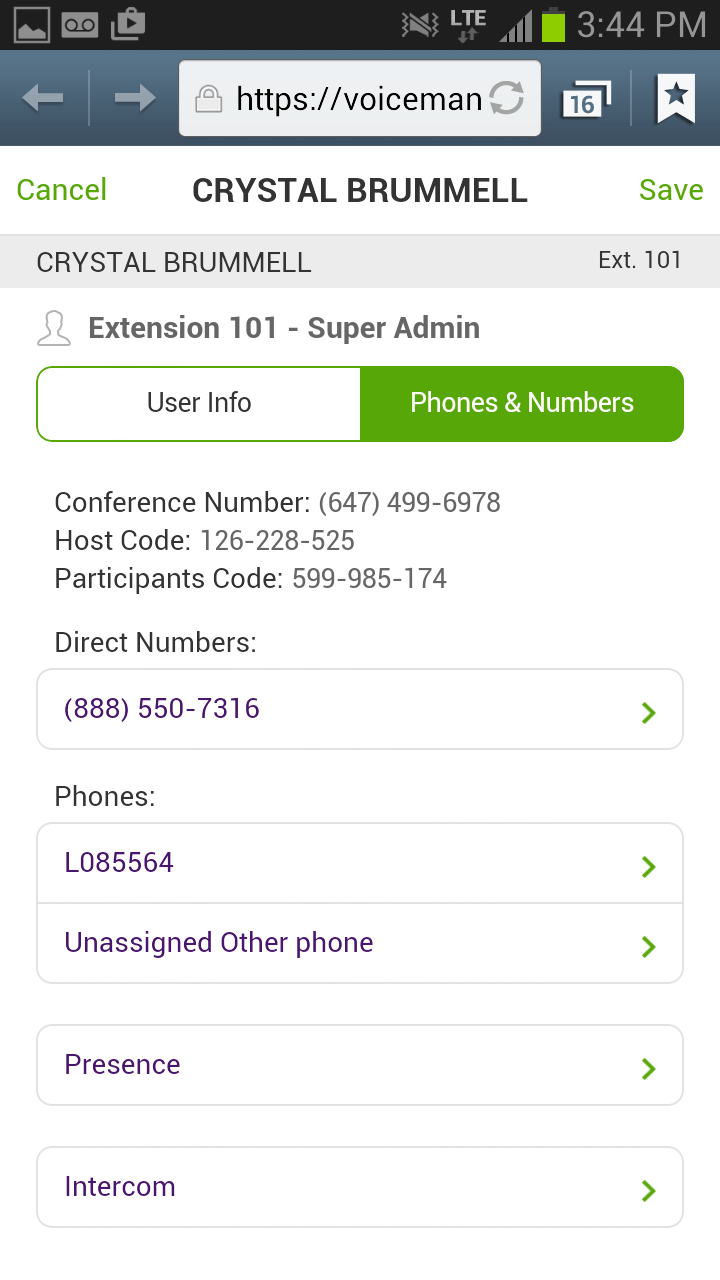Save the contact changes
This screenshot has width=720, height=1280.
671,189
